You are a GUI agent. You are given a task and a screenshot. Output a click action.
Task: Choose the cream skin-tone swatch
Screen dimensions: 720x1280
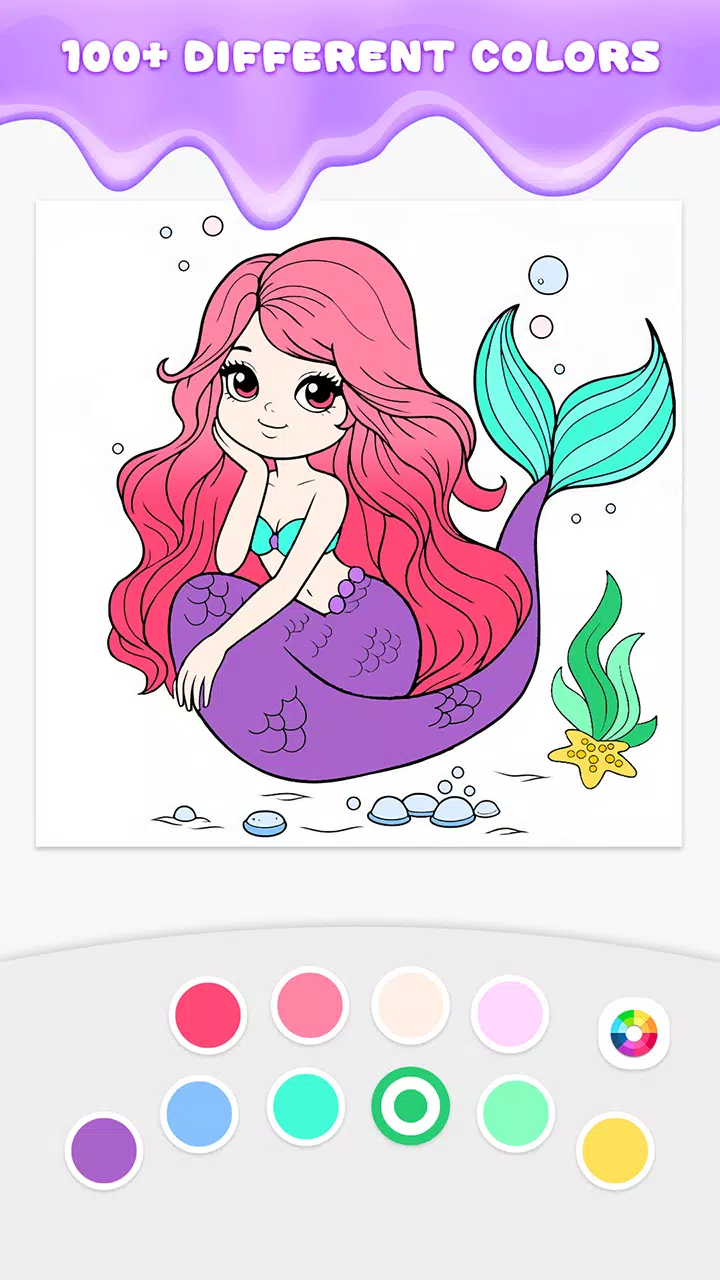coord(410,1006)
